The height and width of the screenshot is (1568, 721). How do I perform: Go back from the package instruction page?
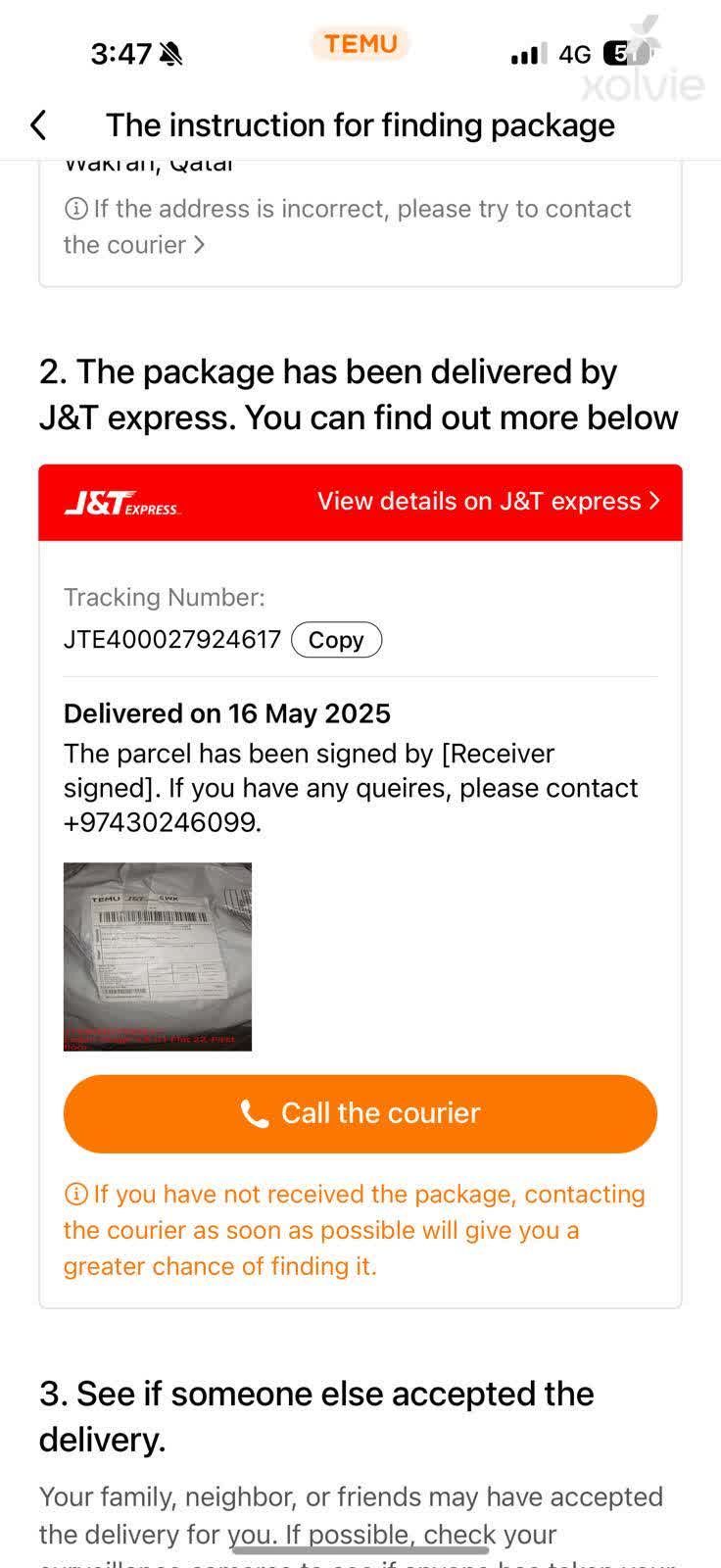tap(38, 125)
